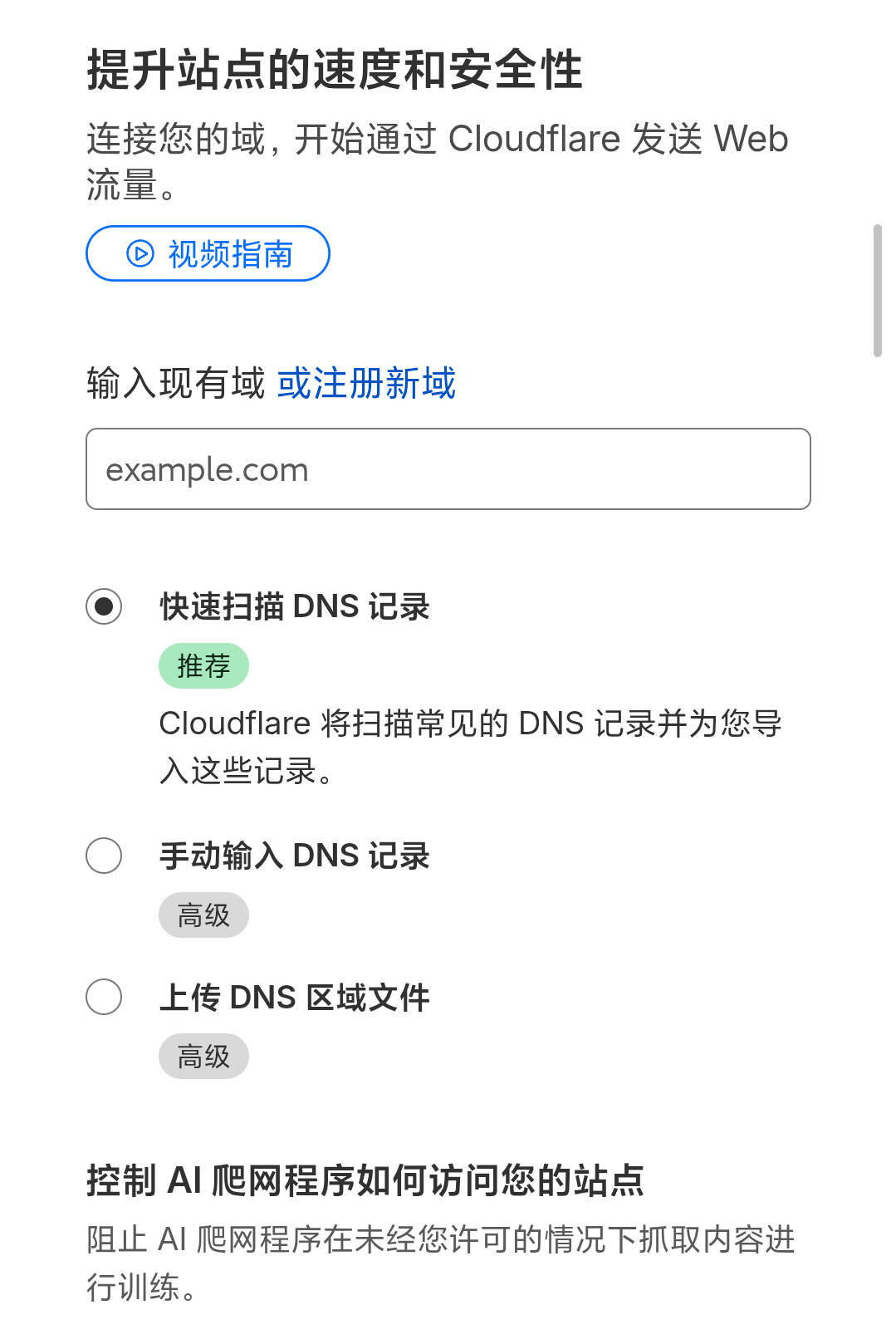Viewport: 896px width, 1344px height.
Task: Click the 或注册新域 link
Action: point(365,383)
